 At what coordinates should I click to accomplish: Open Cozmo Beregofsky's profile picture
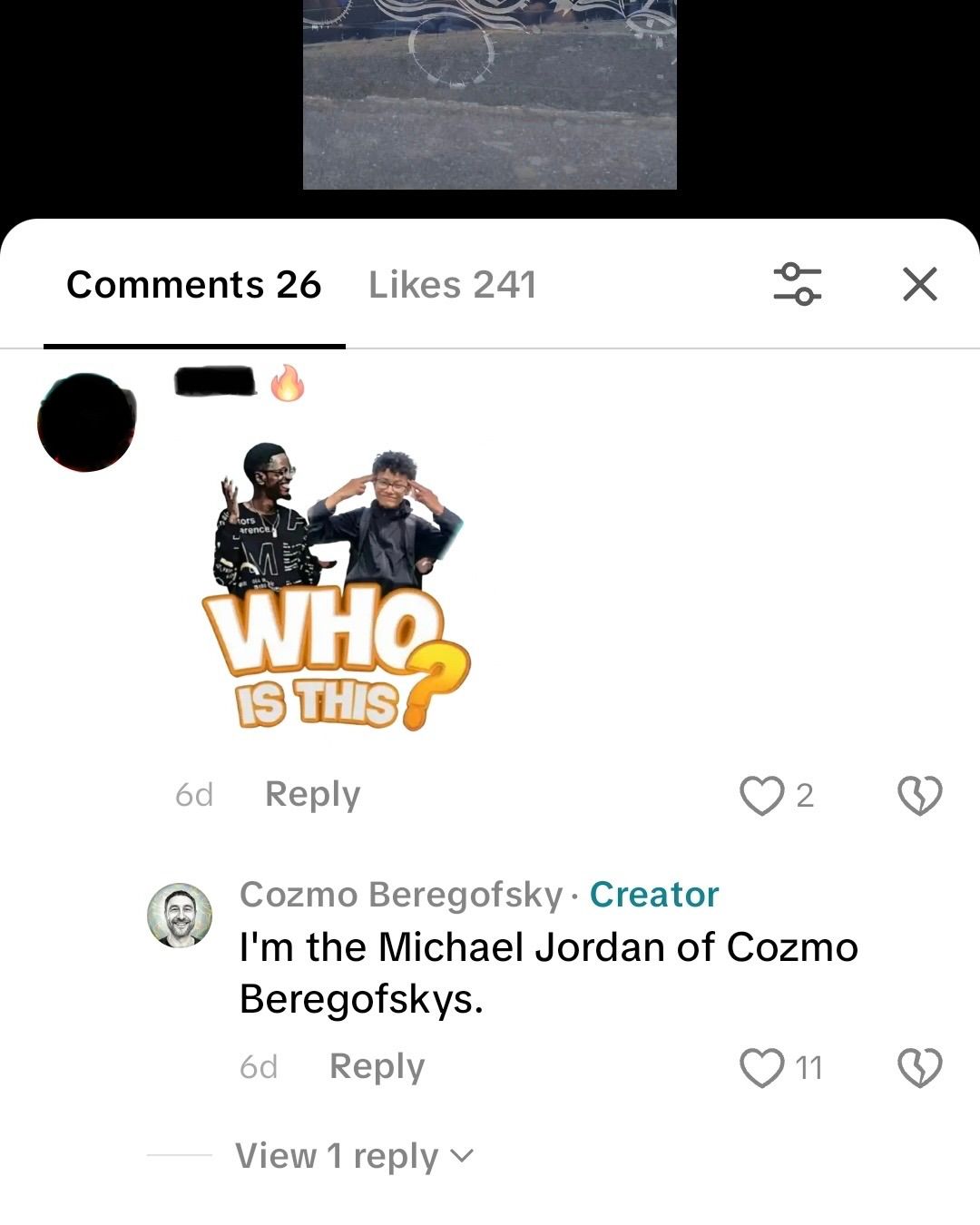pos(180,915)
